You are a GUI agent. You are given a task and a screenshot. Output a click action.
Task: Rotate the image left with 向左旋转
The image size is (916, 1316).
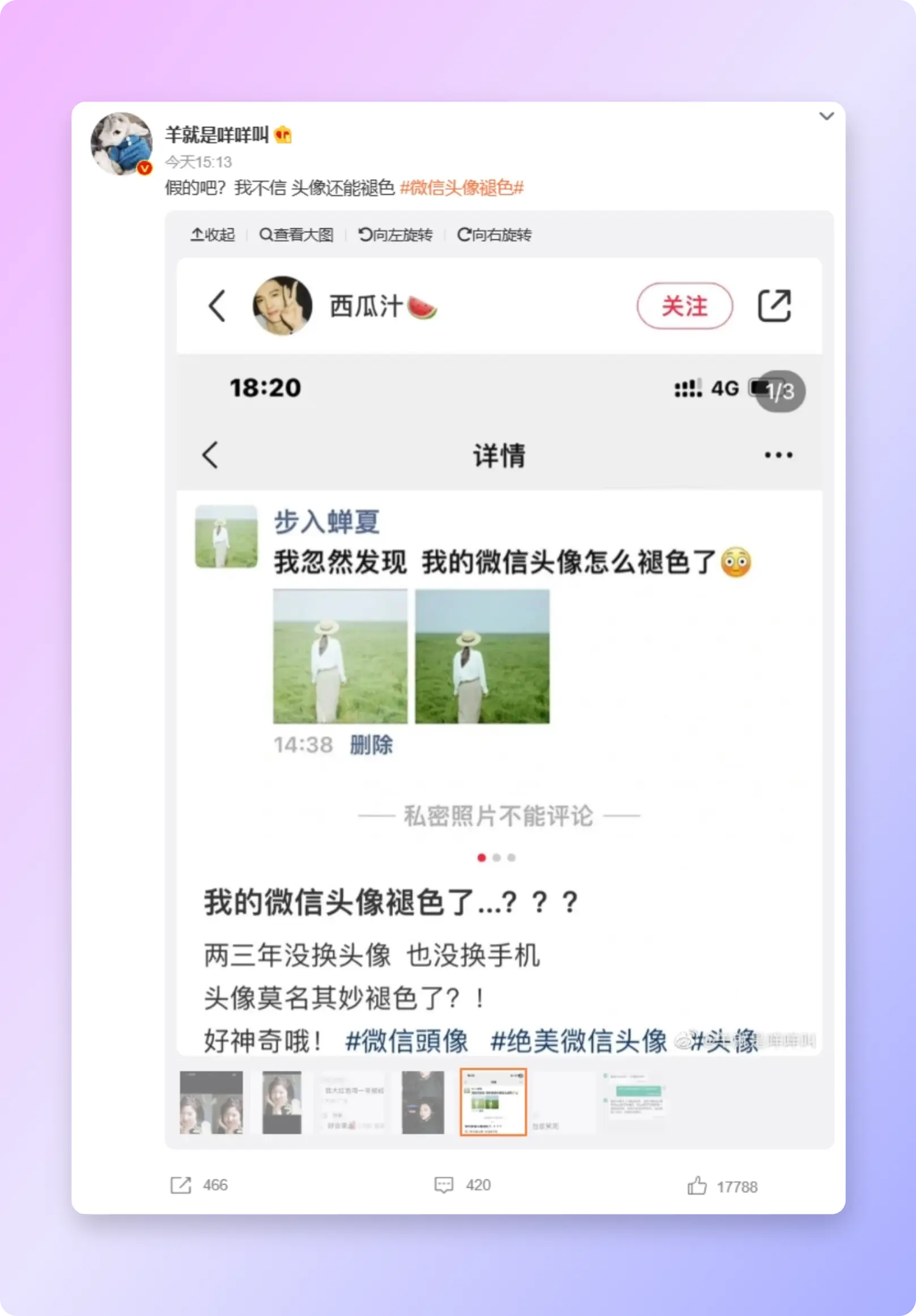coord(396,235)
